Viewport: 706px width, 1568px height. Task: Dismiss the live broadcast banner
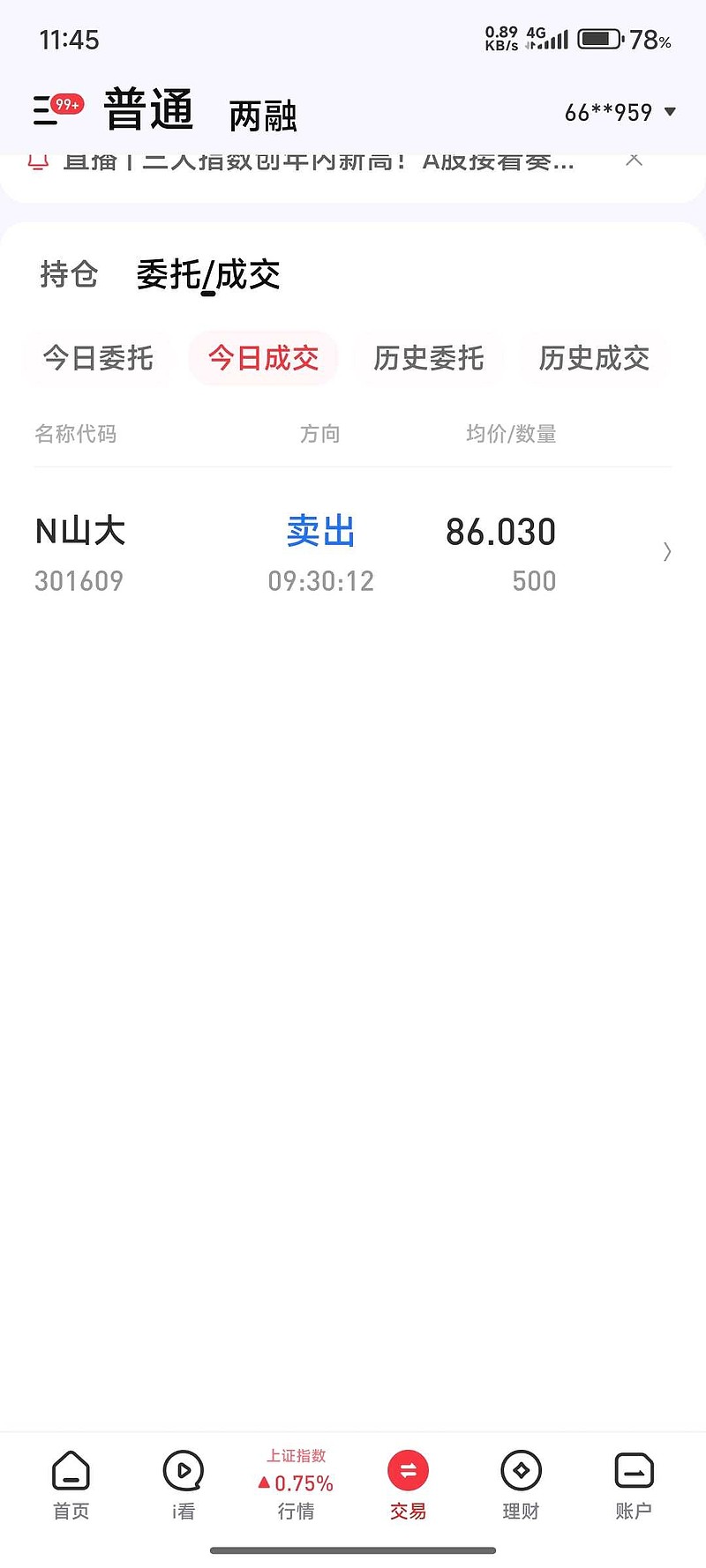(x=634, y=160)
